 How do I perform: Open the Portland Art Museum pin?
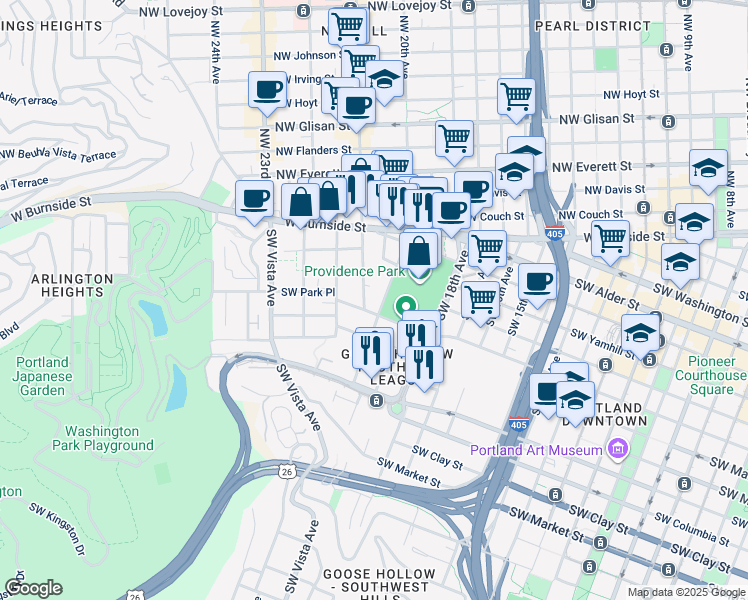619,449
